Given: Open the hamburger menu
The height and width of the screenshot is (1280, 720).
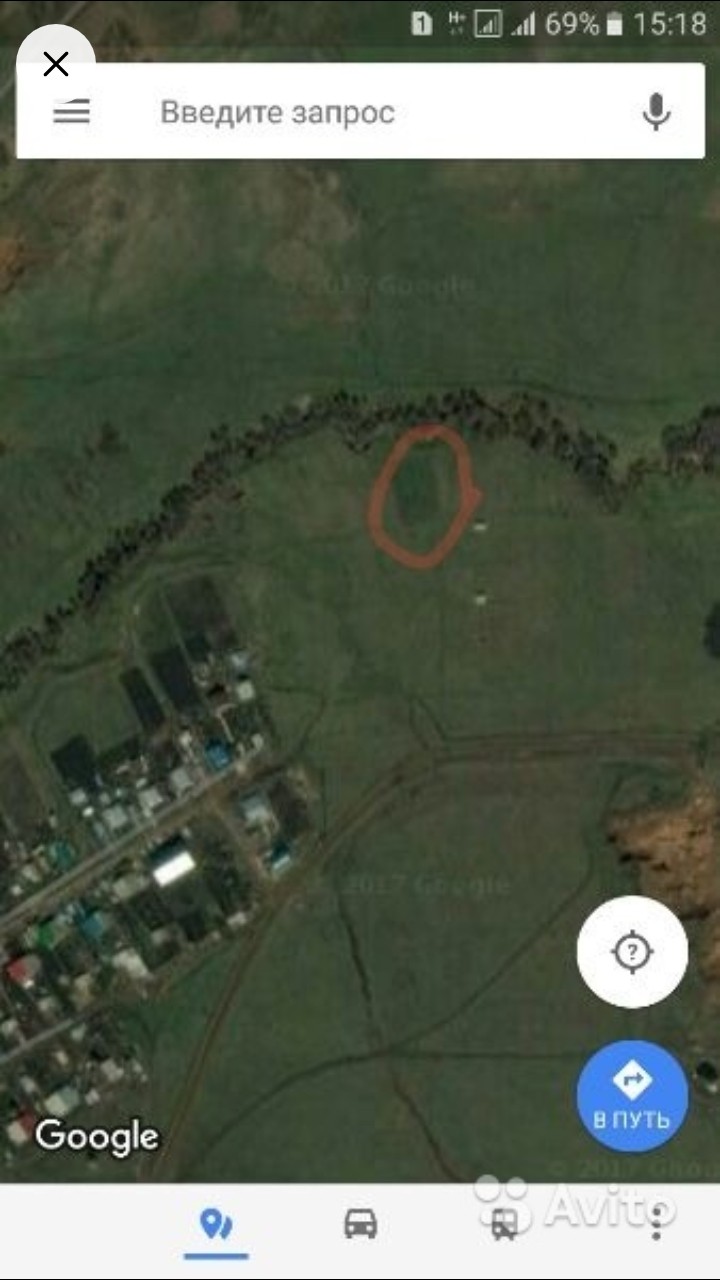Looking at the screenshot, I should click(72, 112).
